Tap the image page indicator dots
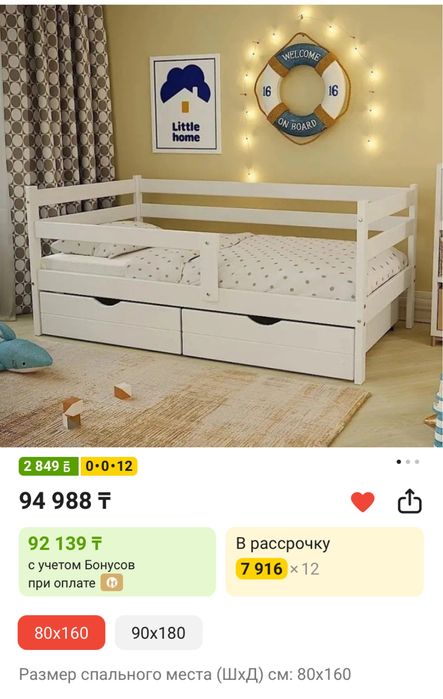 pos(407,462)
